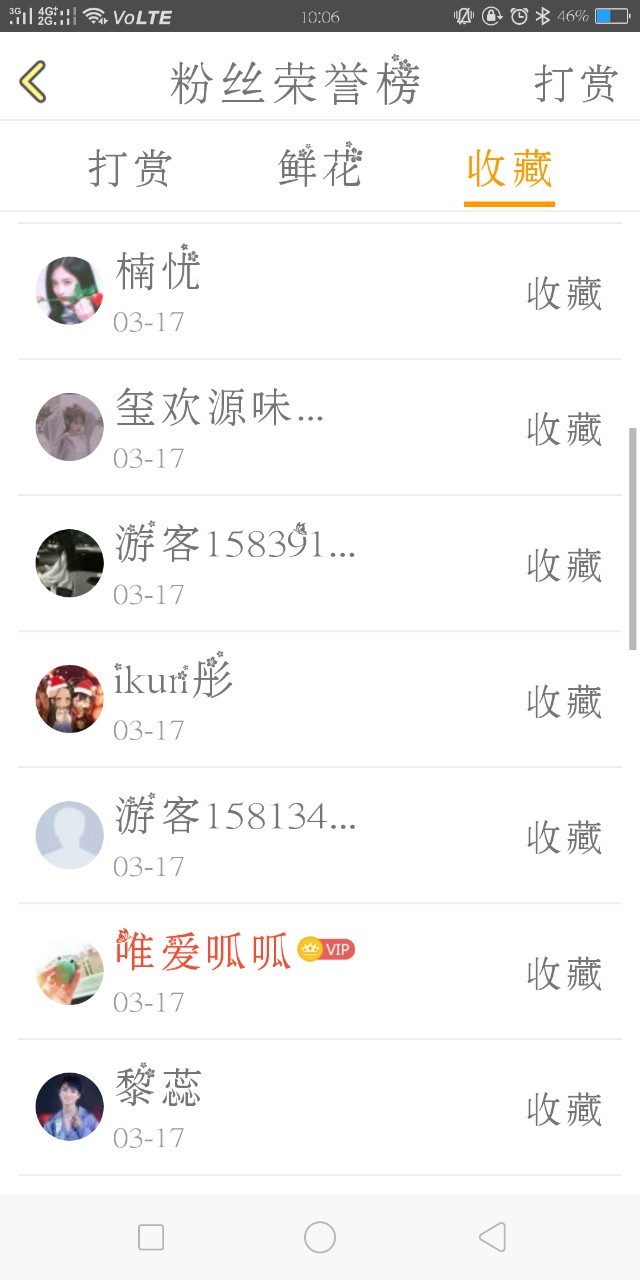Viewport: 640px width, 1280px height.
Task: Tap the system home button
Action: (320, 1237)
